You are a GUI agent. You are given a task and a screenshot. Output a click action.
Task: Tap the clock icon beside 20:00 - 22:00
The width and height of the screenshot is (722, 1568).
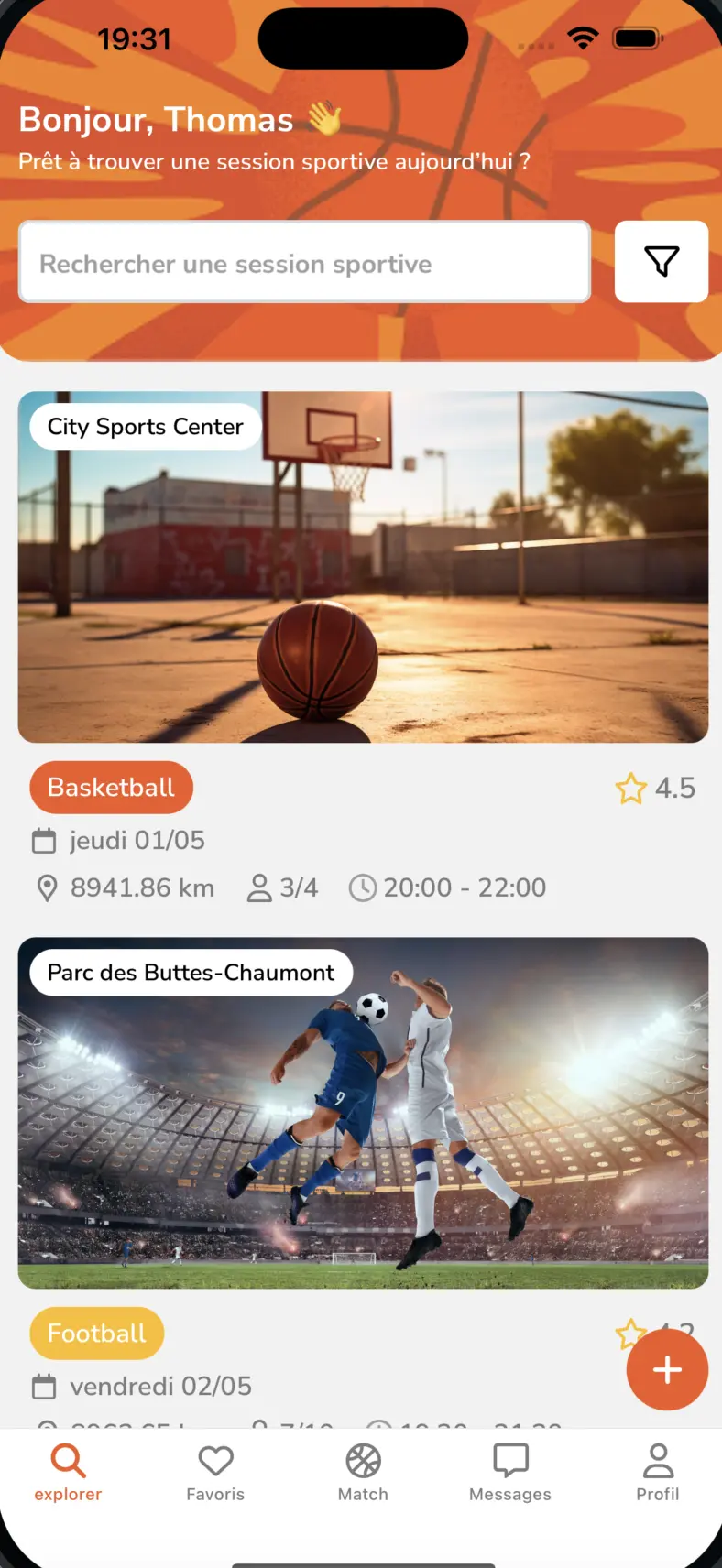coord(363,887)
